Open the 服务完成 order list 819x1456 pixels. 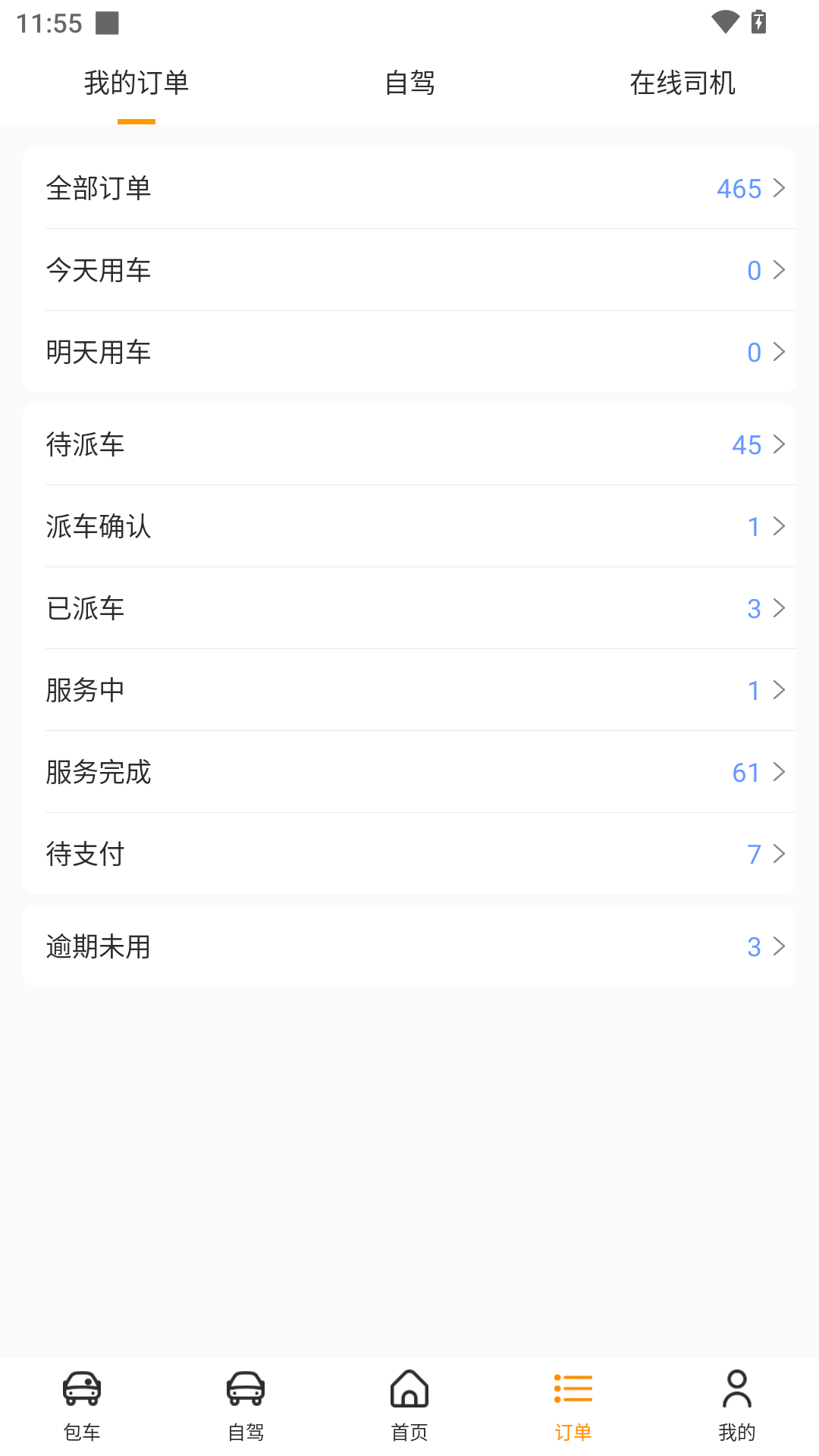(x=409, y=773)
